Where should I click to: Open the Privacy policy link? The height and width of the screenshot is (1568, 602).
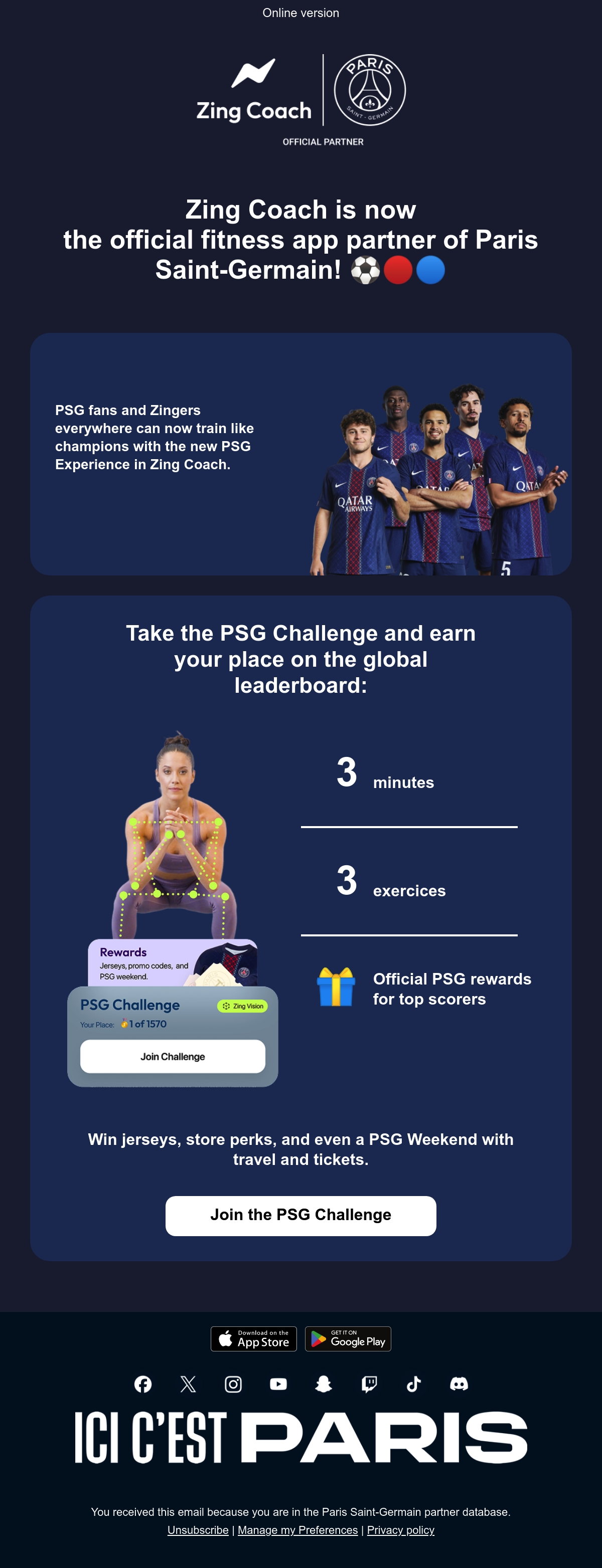(400, 1530)
